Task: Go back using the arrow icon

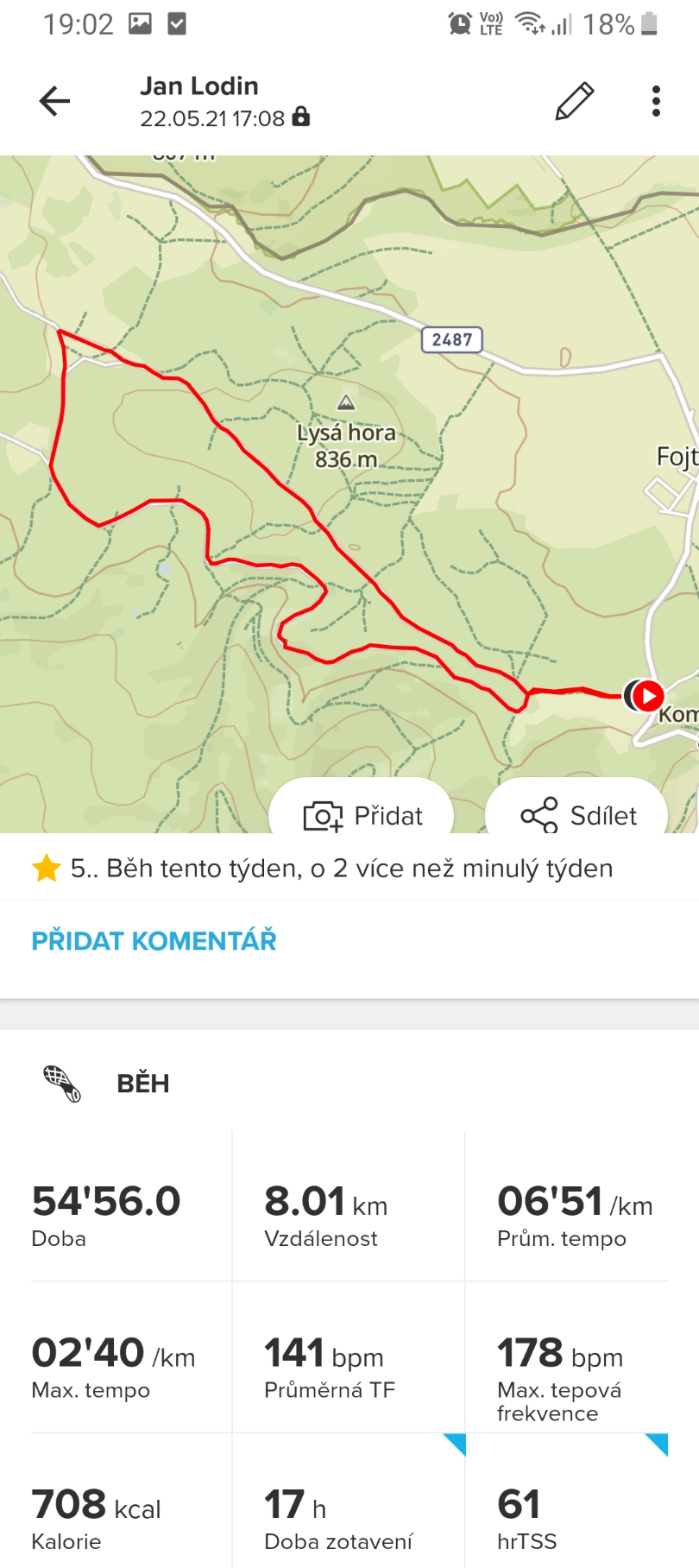Action: pyautogui.click(x=54, y=101)
